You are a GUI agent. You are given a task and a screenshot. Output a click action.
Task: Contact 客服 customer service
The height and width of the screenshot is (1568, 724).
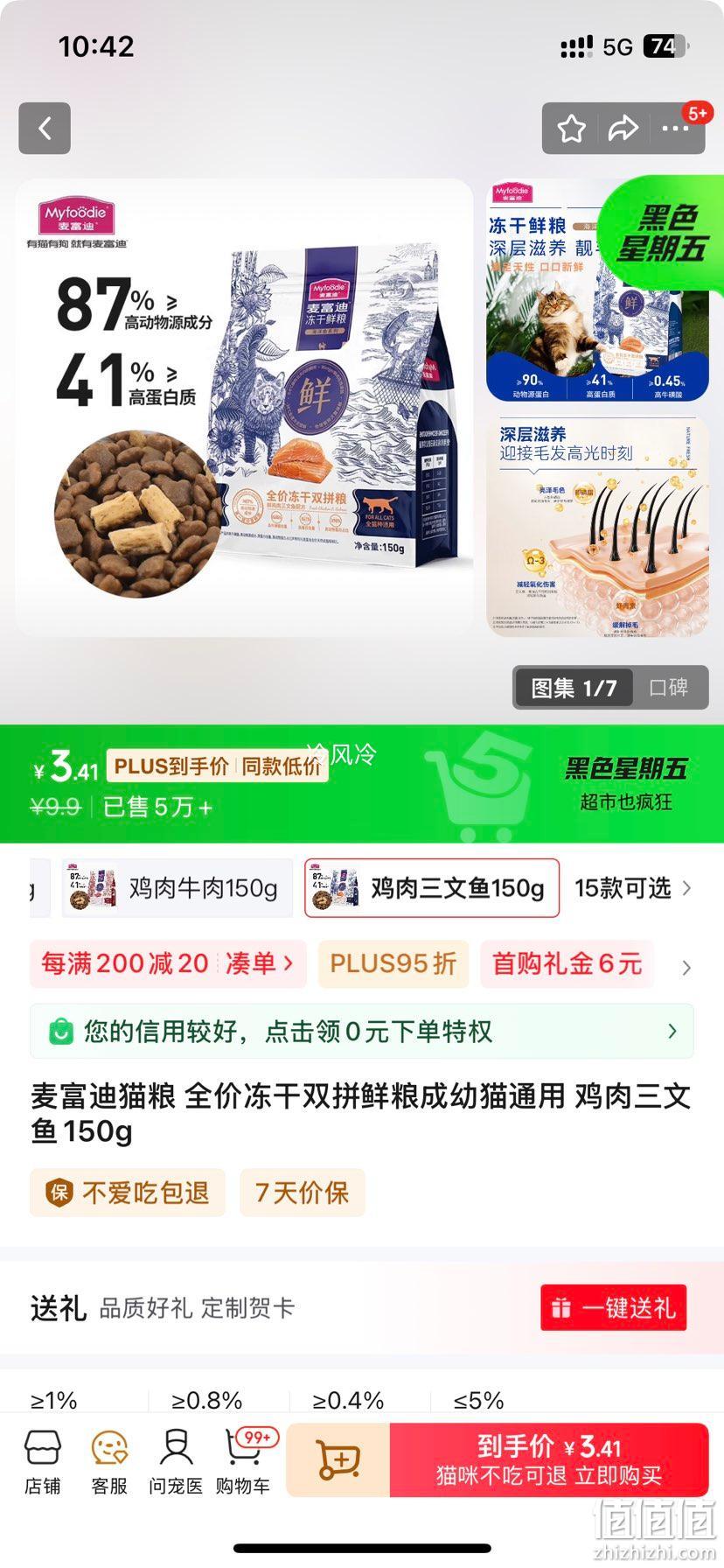pyautogui.click(x=109, y=1462)
